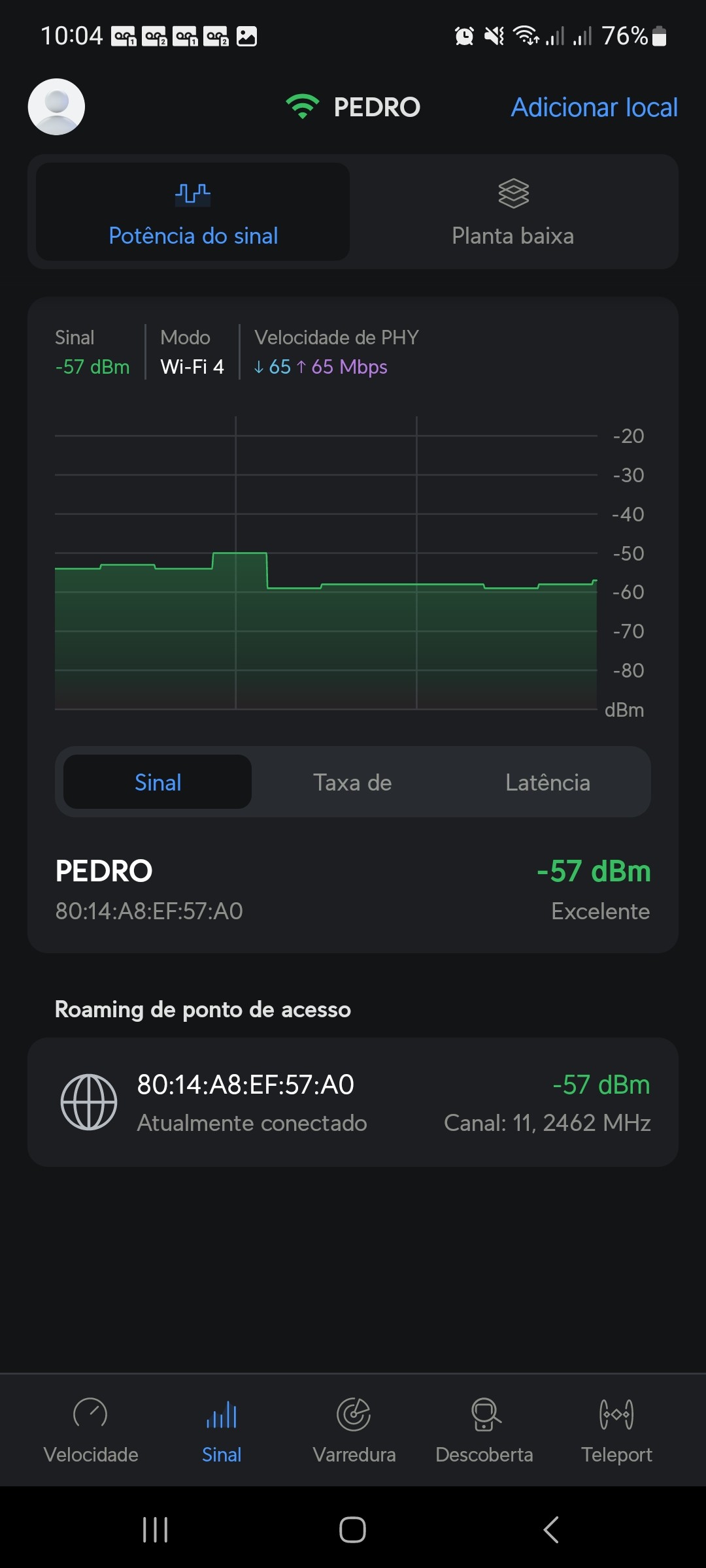Select the Potência do sinal tab
This screenshot has height=1568, width=706.
(x=193, y=212)
